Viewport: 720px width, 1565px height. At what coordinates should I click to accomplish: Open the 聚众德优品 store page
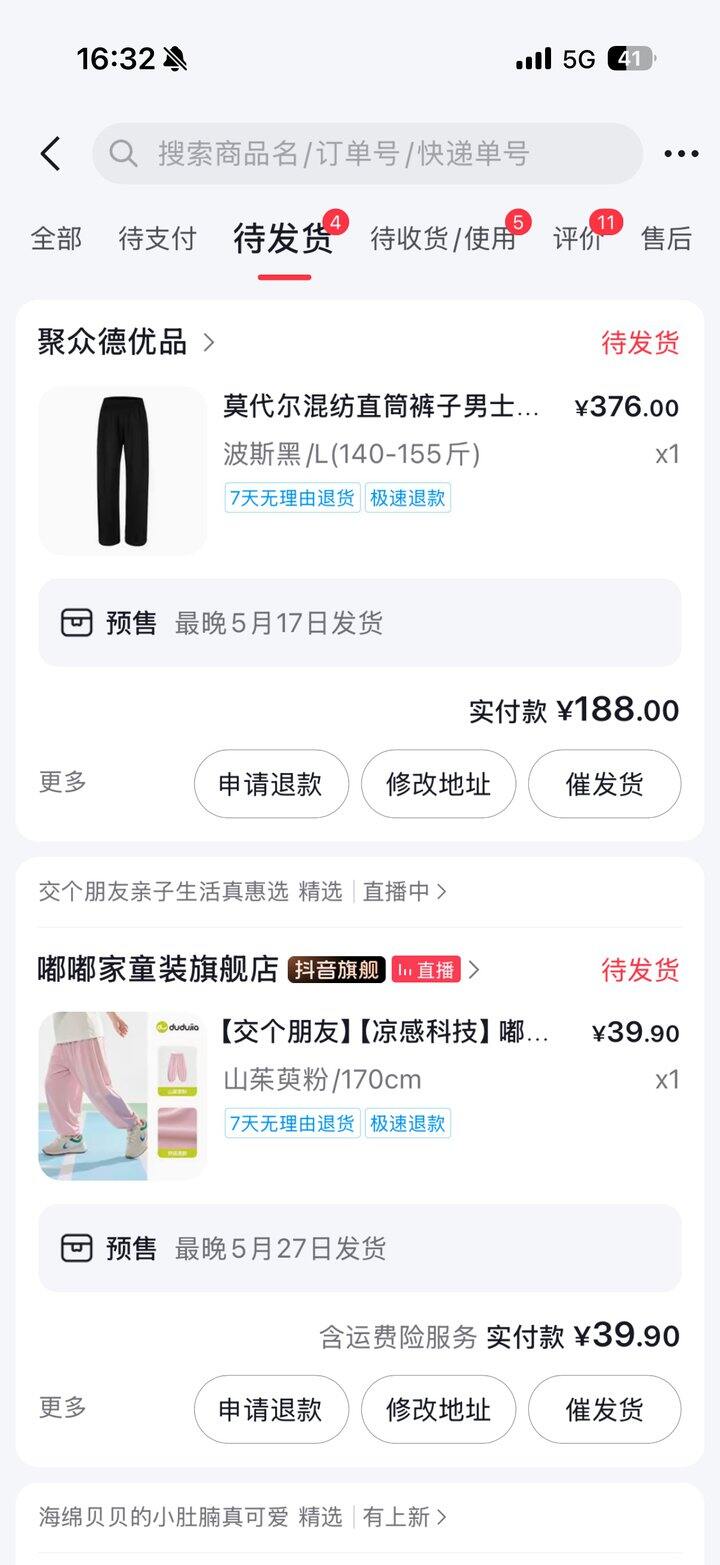126,342
